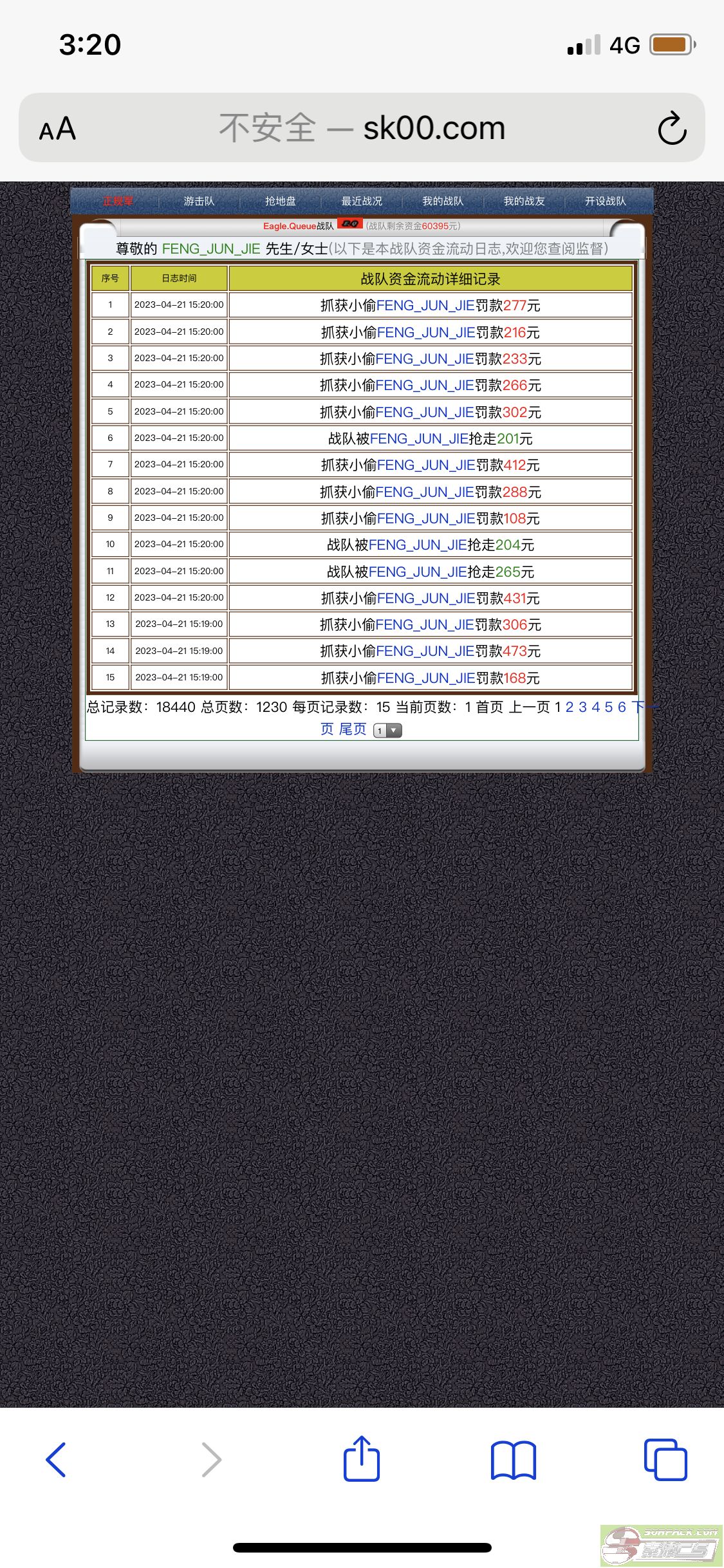Reload the page in Safari
Viewport: 724px width, 1568px height.
[x=672, y=128]
